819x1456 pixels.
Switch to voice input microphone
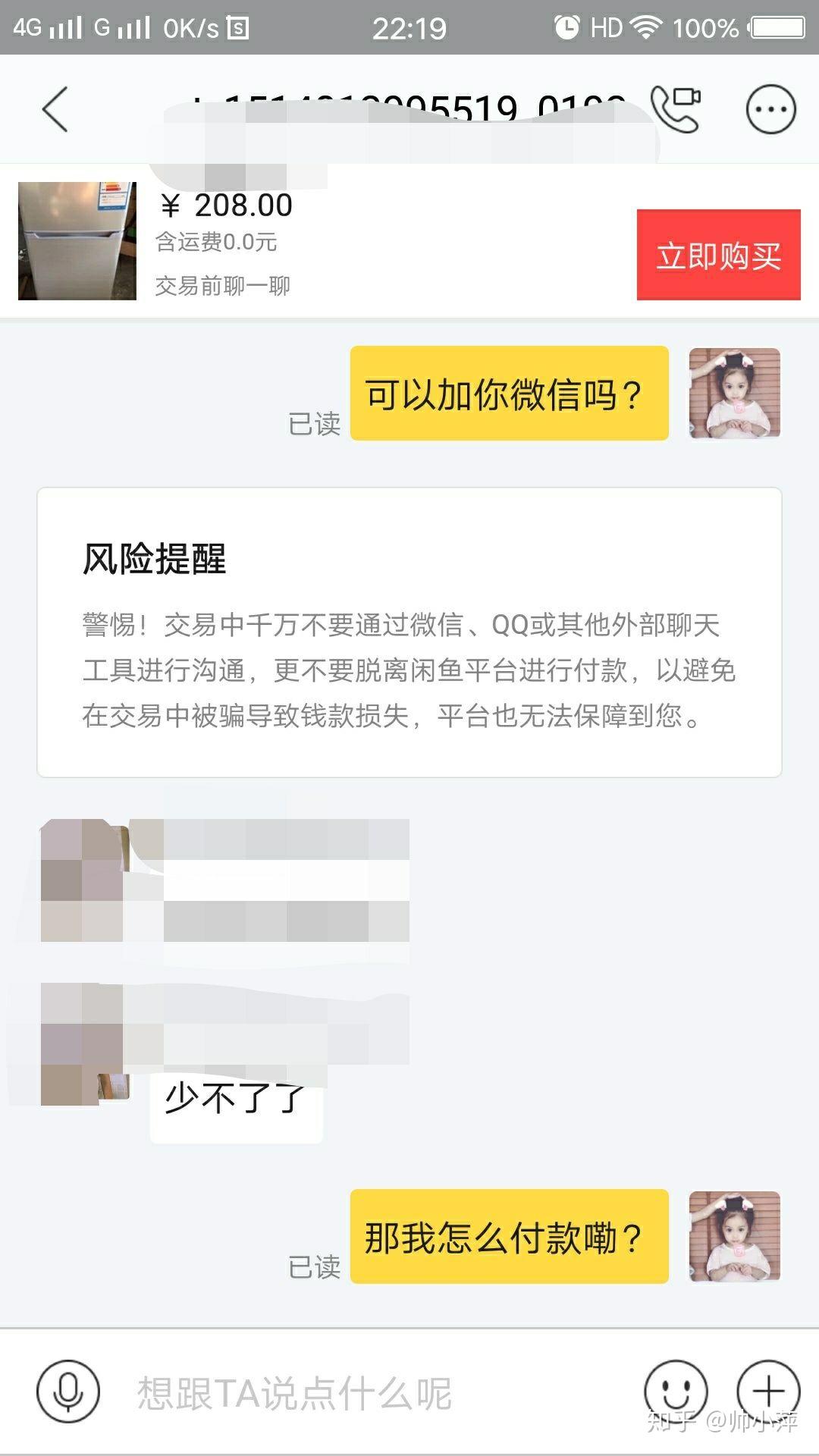click(x=68, y=1392)
